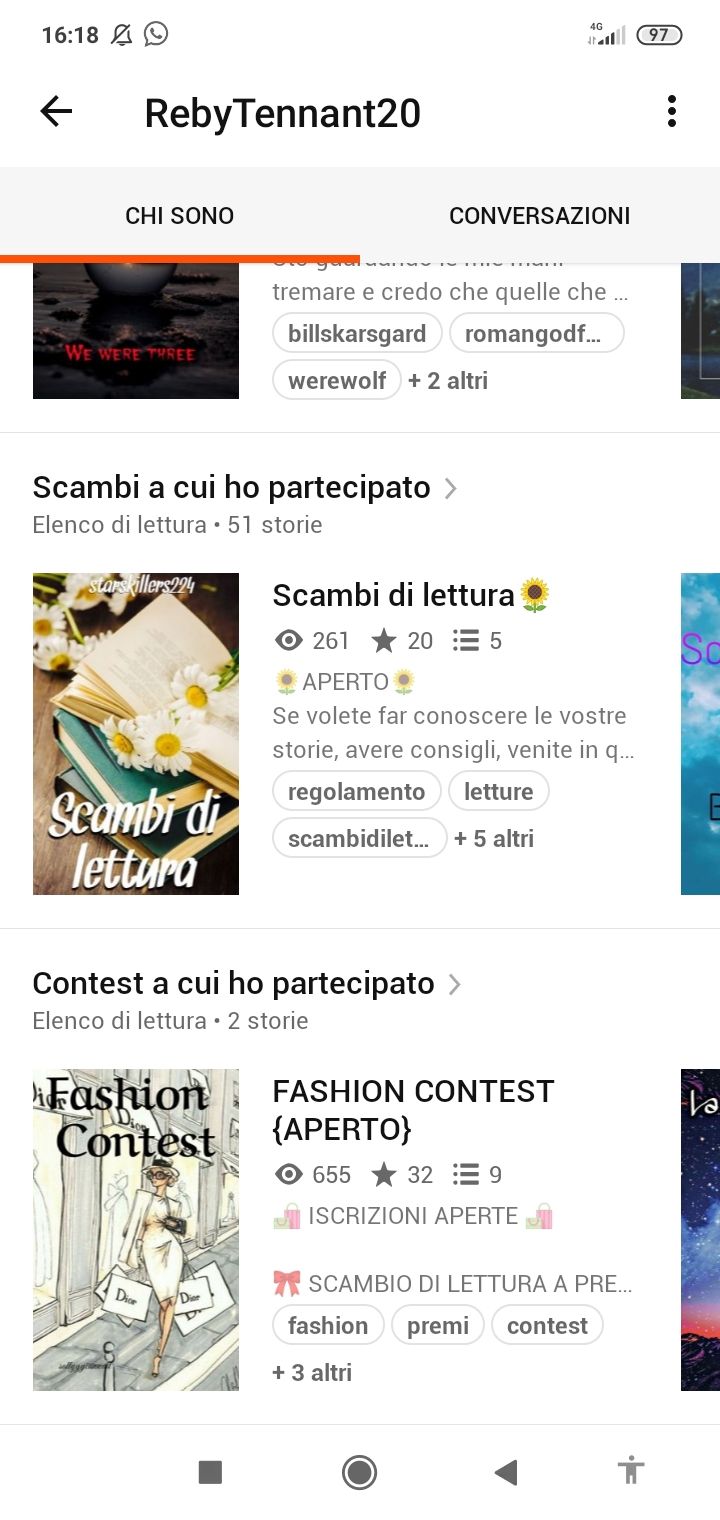Image resolution: width=720 pixels, height=1520 pixels.
Task: Open the Fashion Contest story cover
Action: click(136, 1229)
